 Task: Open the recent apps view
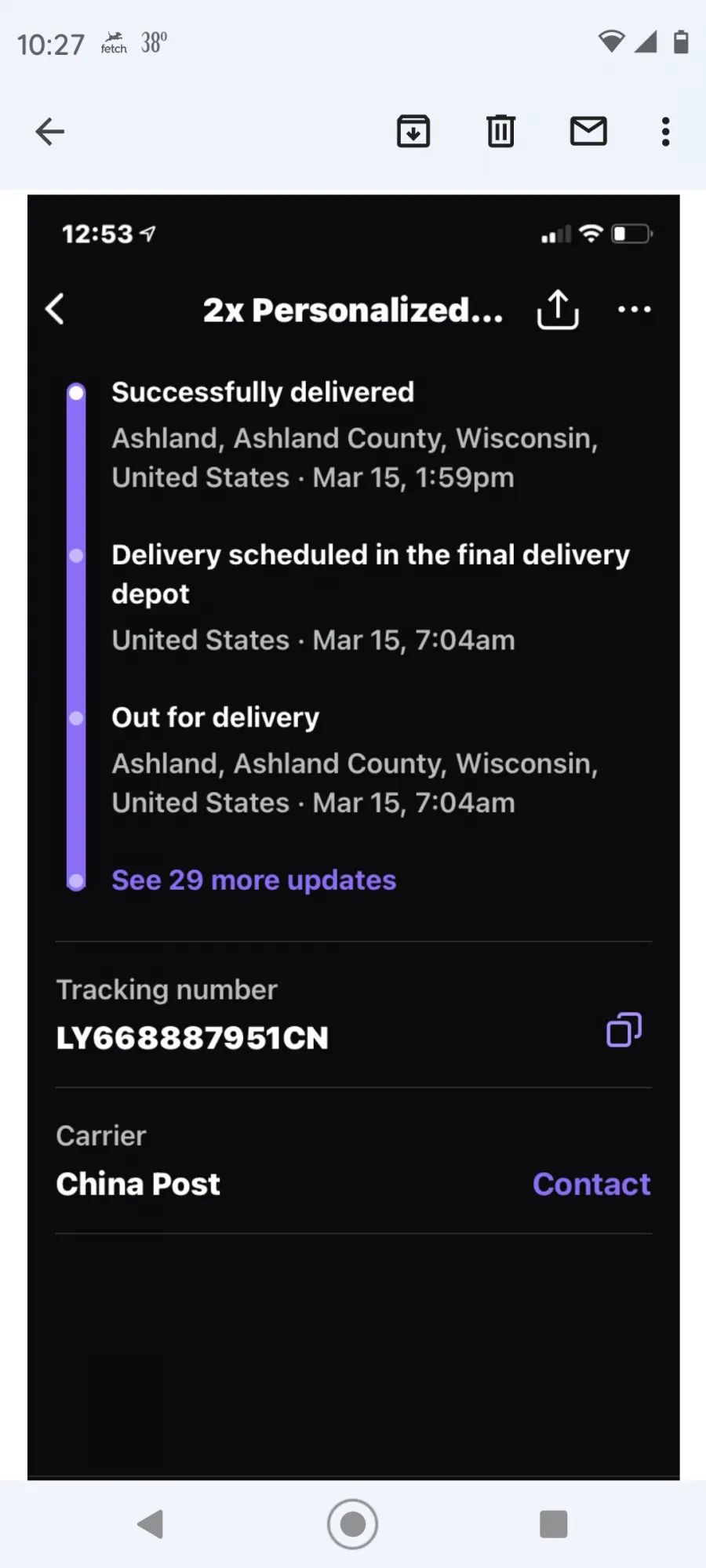(x=553, y=1524)
